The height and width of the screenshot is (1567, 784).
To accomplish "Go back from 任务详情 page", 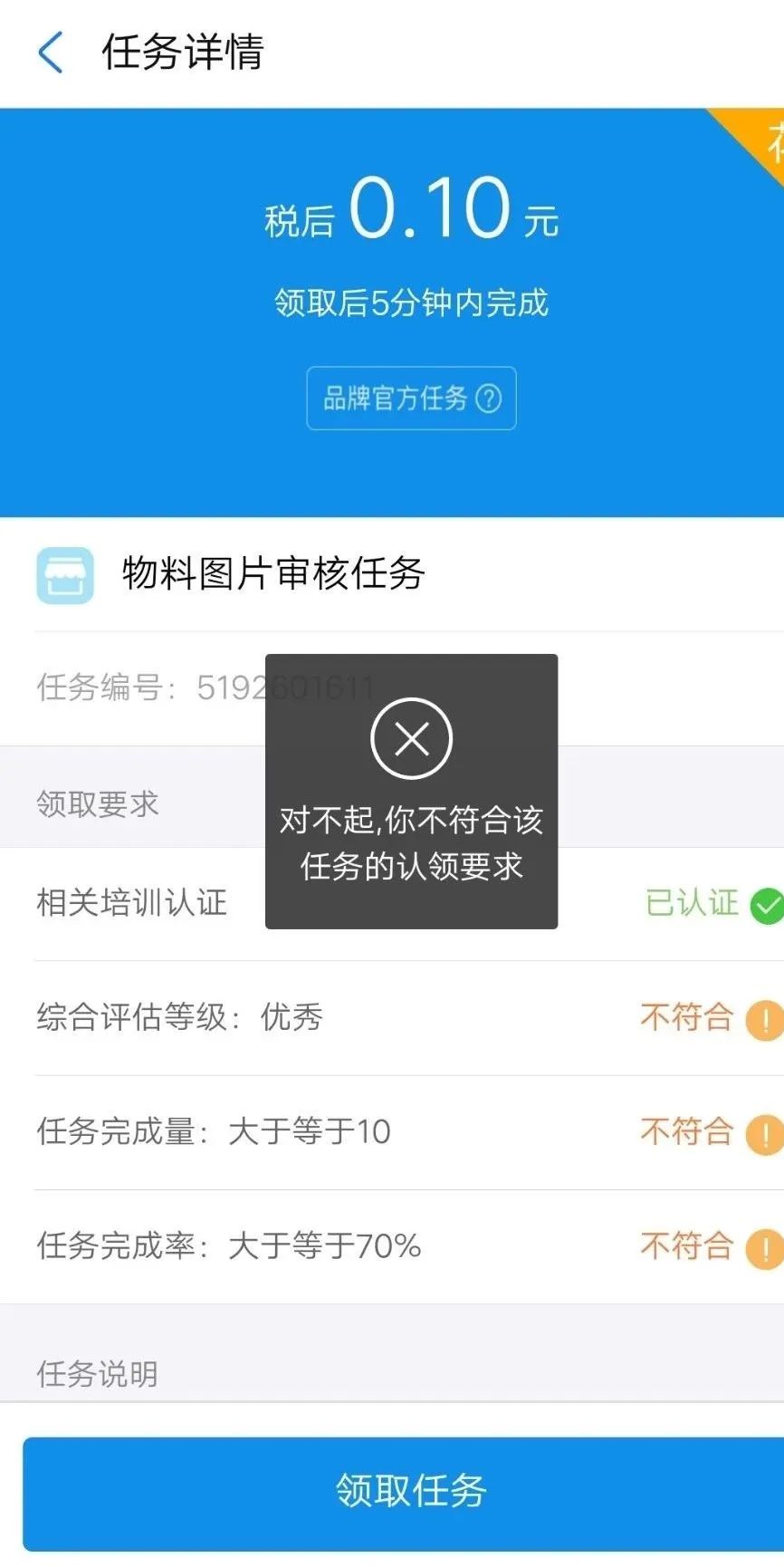I will click(51, 53).
